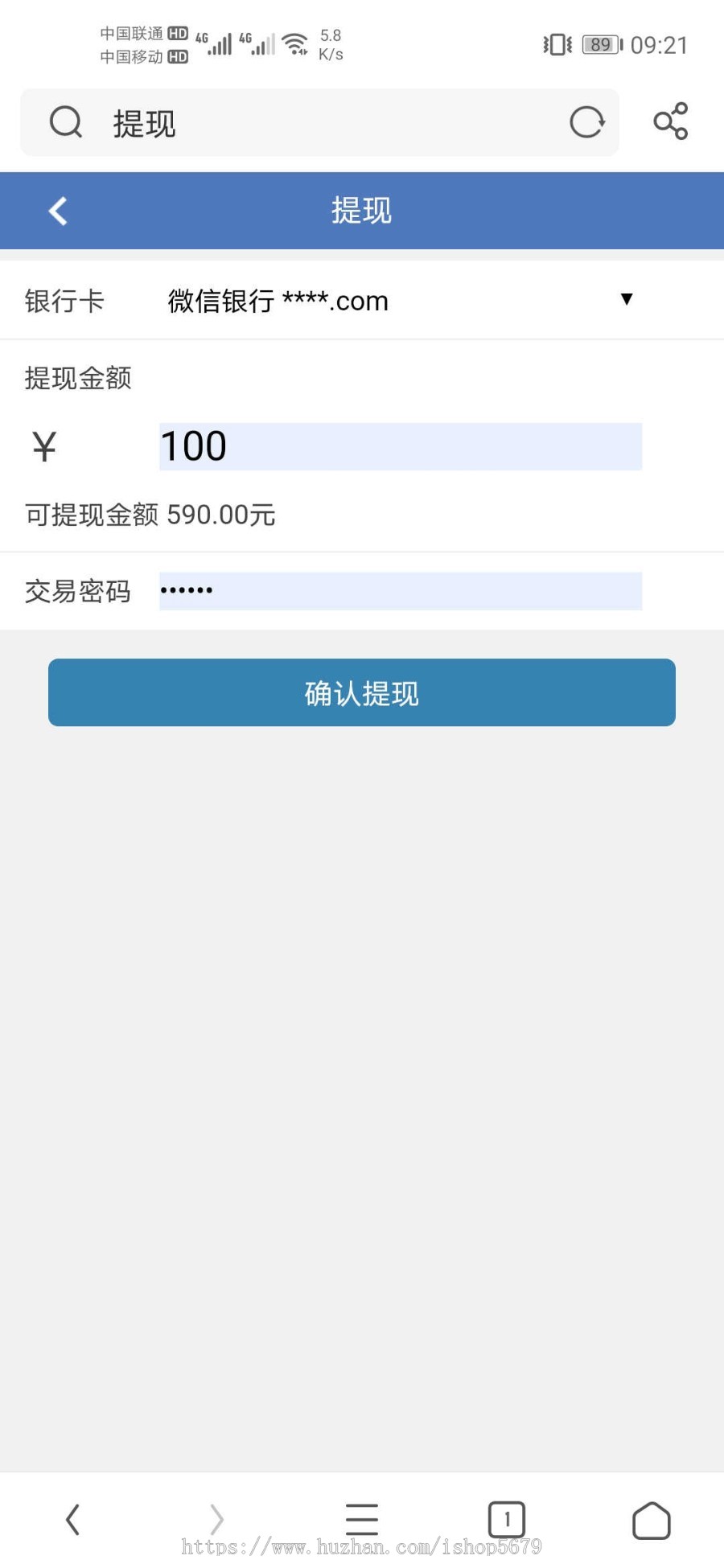Open the browser tabs switcher
Viewport: 724px width, 1568px height.
(507, 1519)
